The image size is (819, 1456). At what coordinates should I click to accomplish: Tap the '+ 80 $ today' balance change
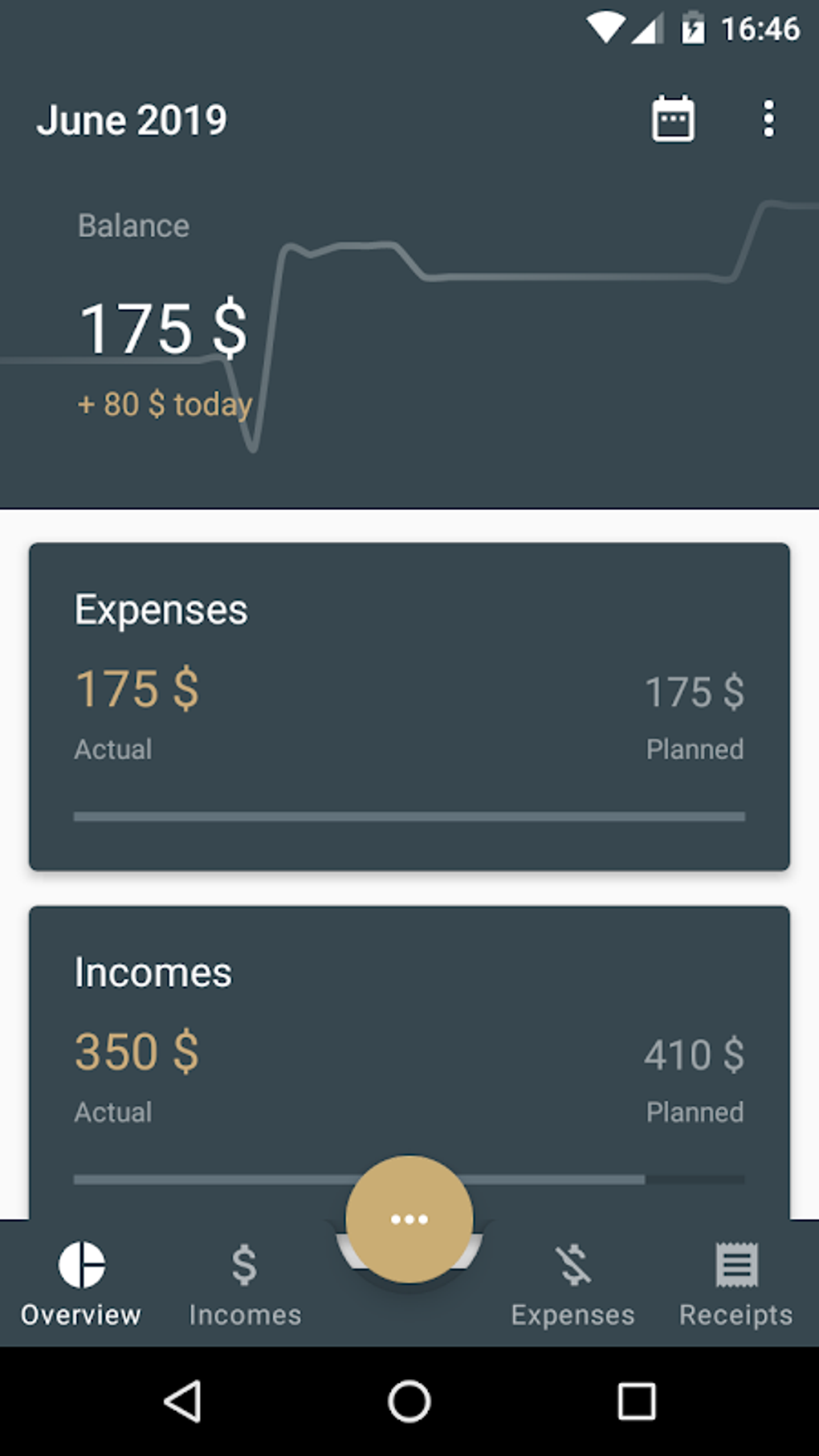[x=164, y=404]
